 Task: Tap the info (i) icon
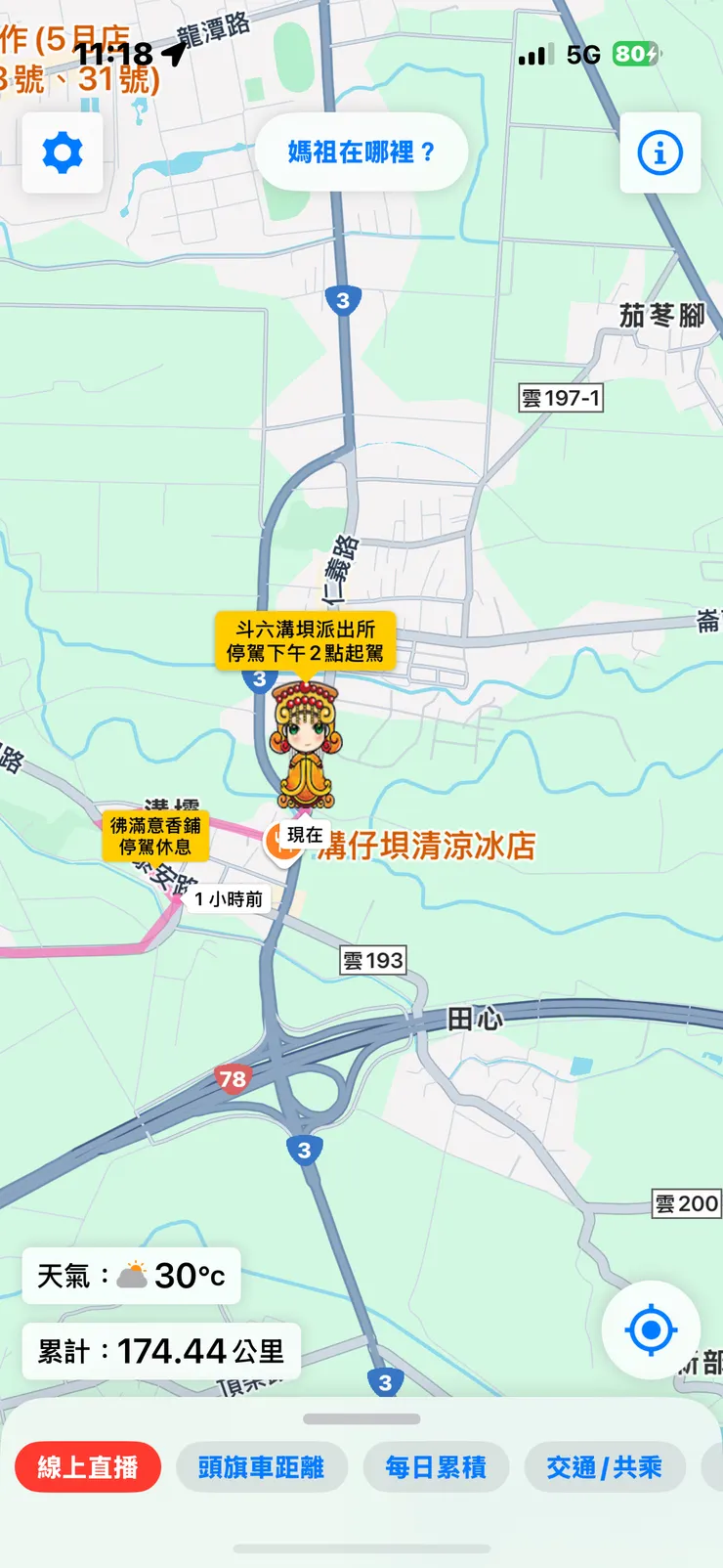[x=660, y=153]
